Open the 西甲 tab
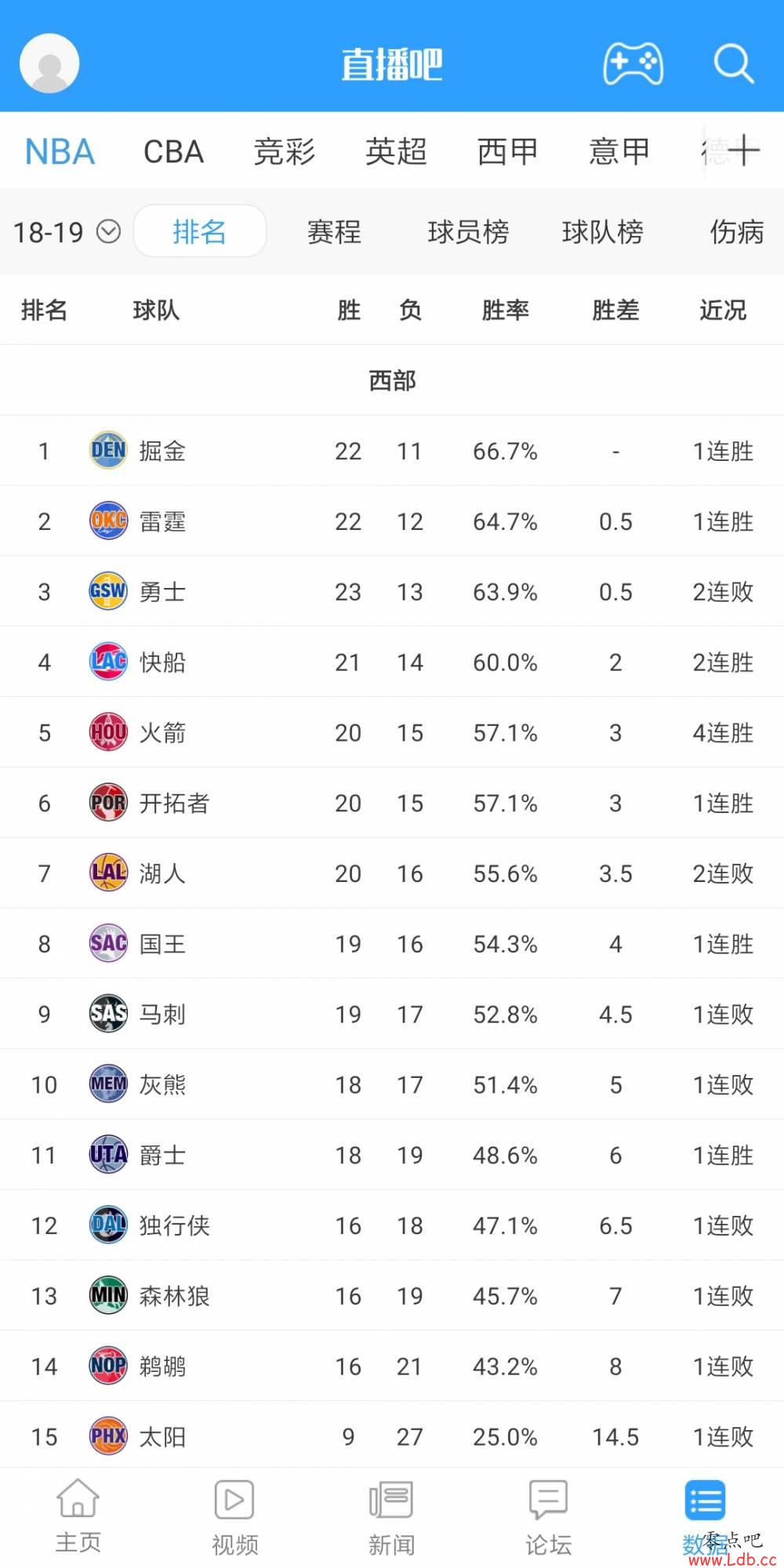The width and height of the screenshot is (784, 1568). 508,151
